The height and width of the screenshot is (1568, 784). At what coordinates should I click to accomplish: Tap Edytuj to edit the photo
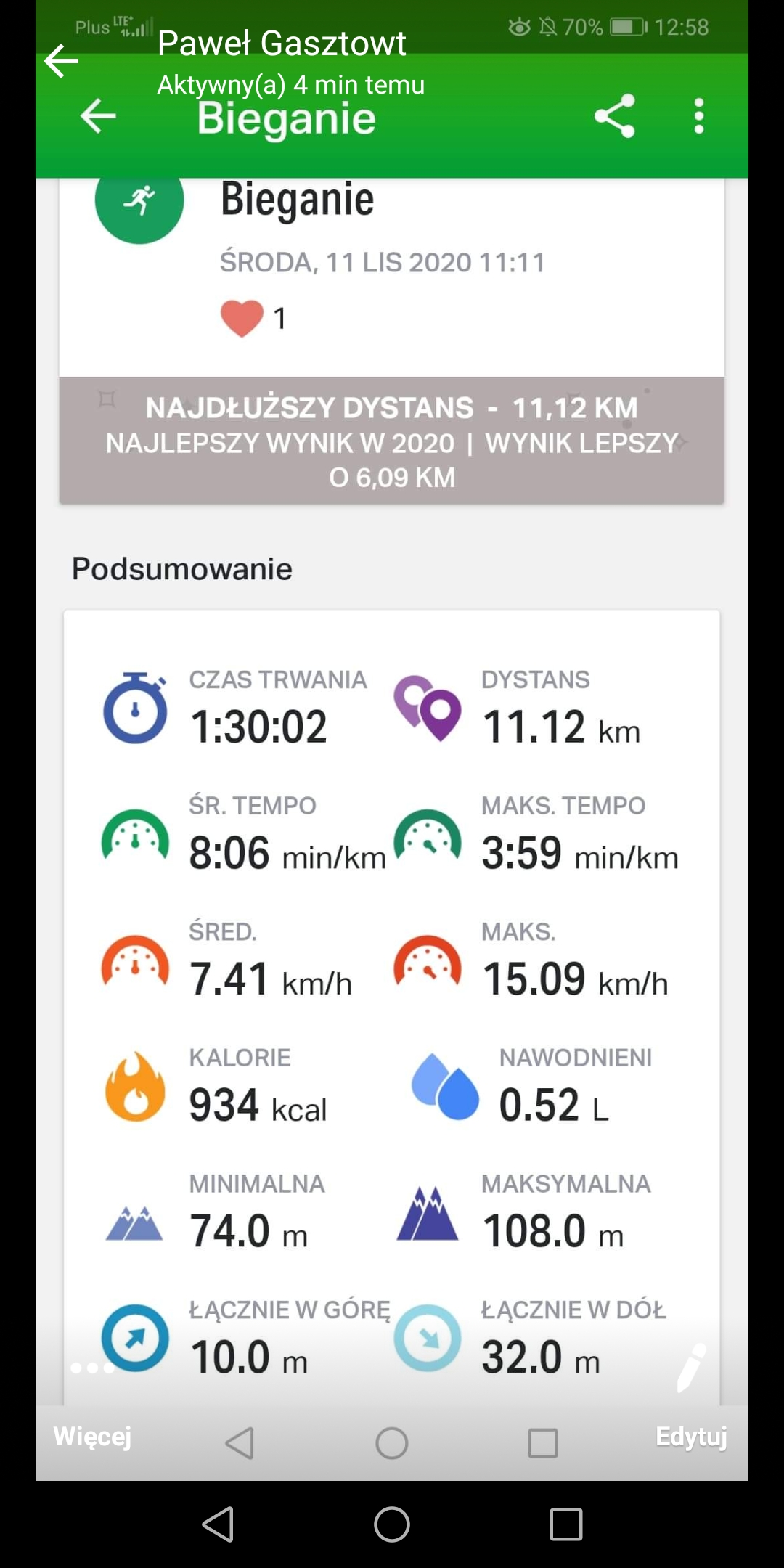point(690,1435)
